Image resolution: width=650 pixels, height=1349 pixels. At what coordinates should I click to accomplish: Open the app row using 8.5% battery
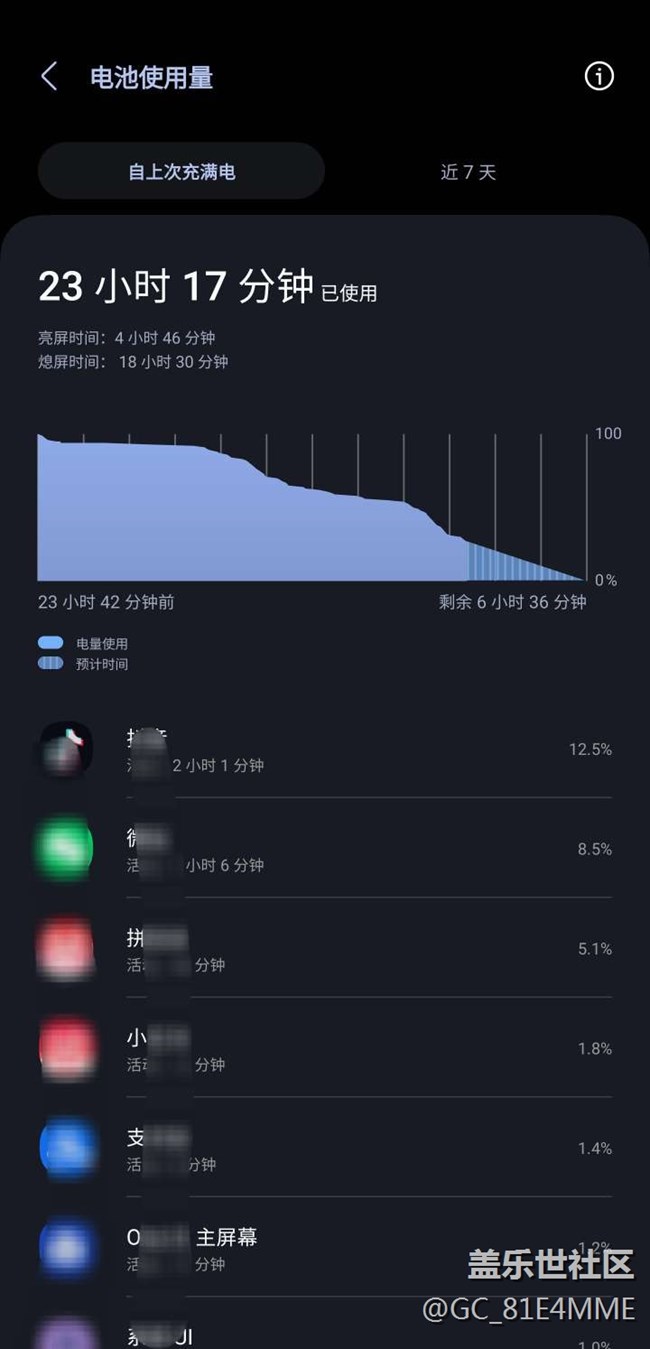click(325, 848)
